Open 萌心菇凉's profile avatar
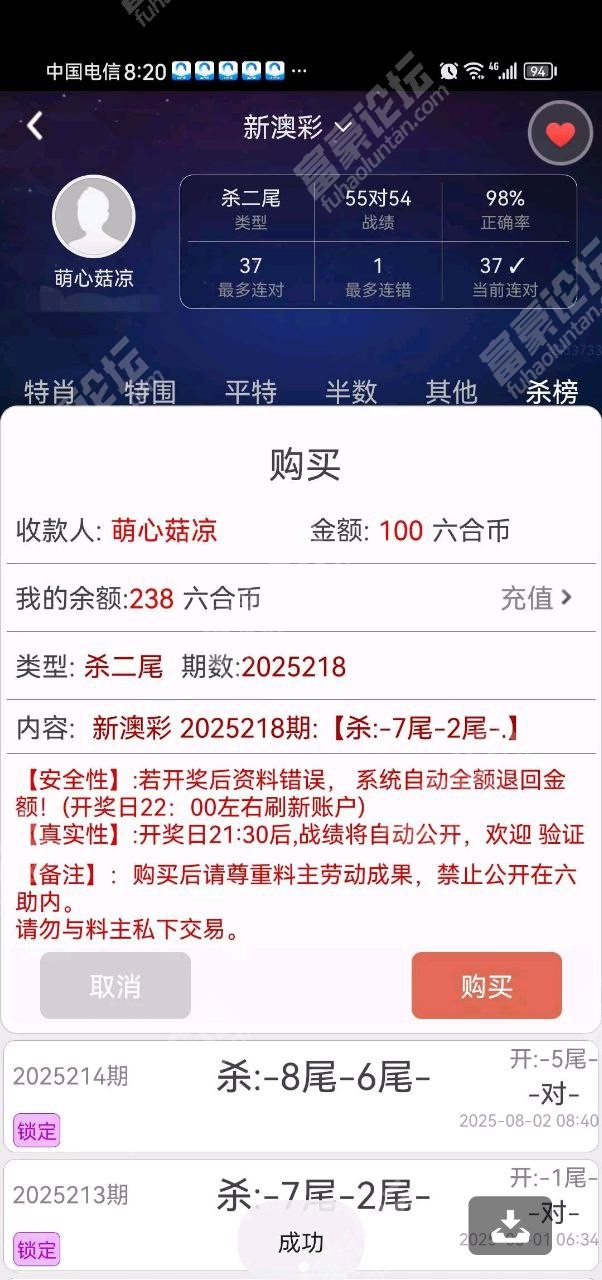 click(94, 217)
